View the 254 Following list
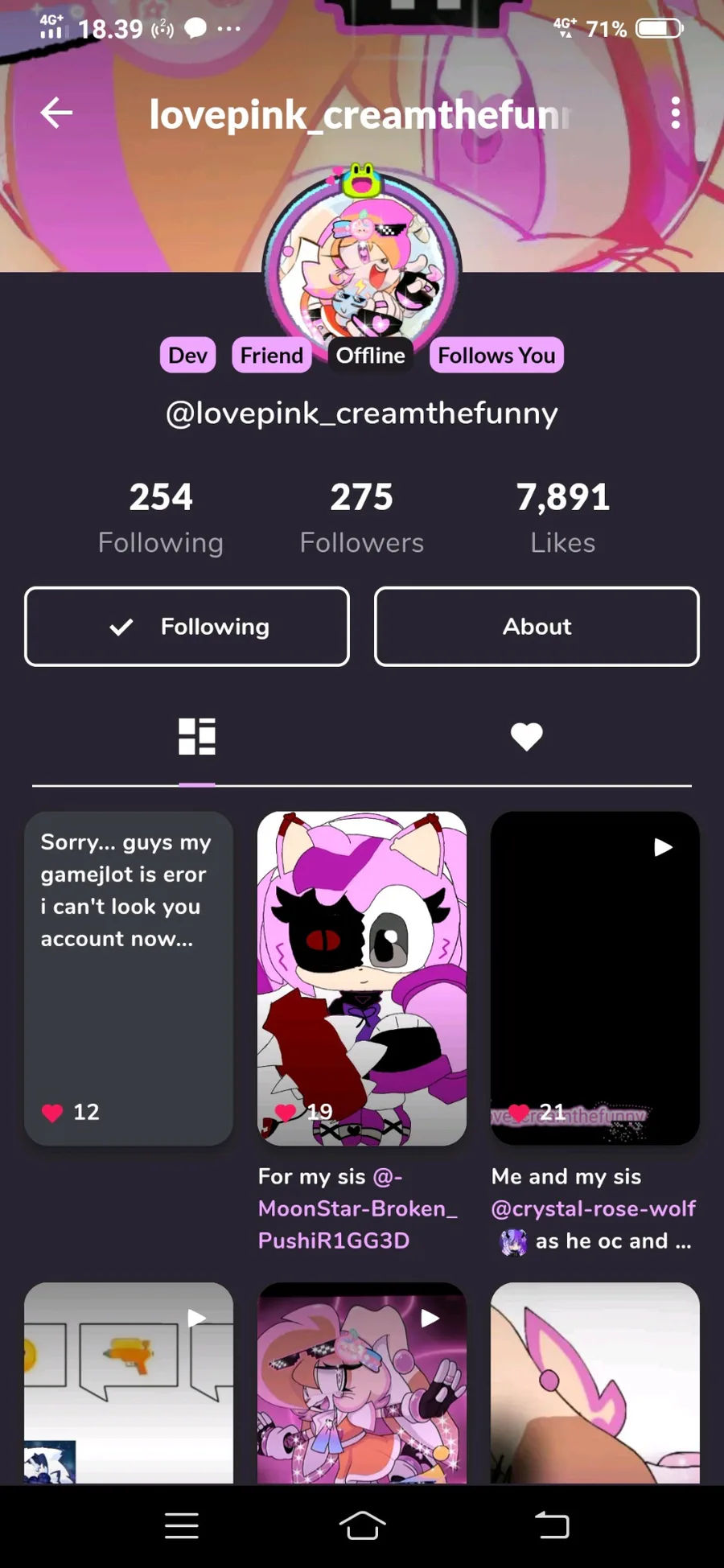 tap(161, 517)
